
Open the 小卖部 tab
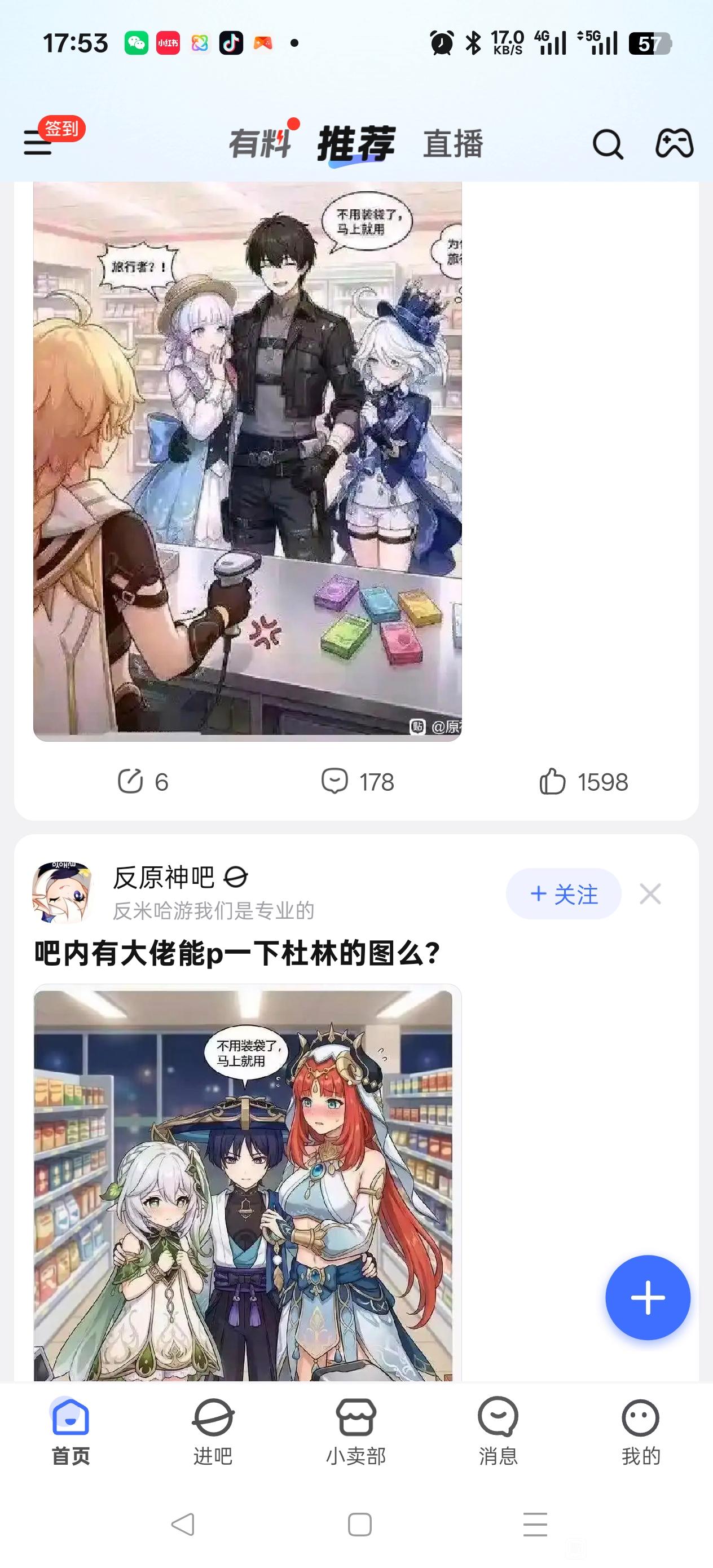(x=356, y=1430)
